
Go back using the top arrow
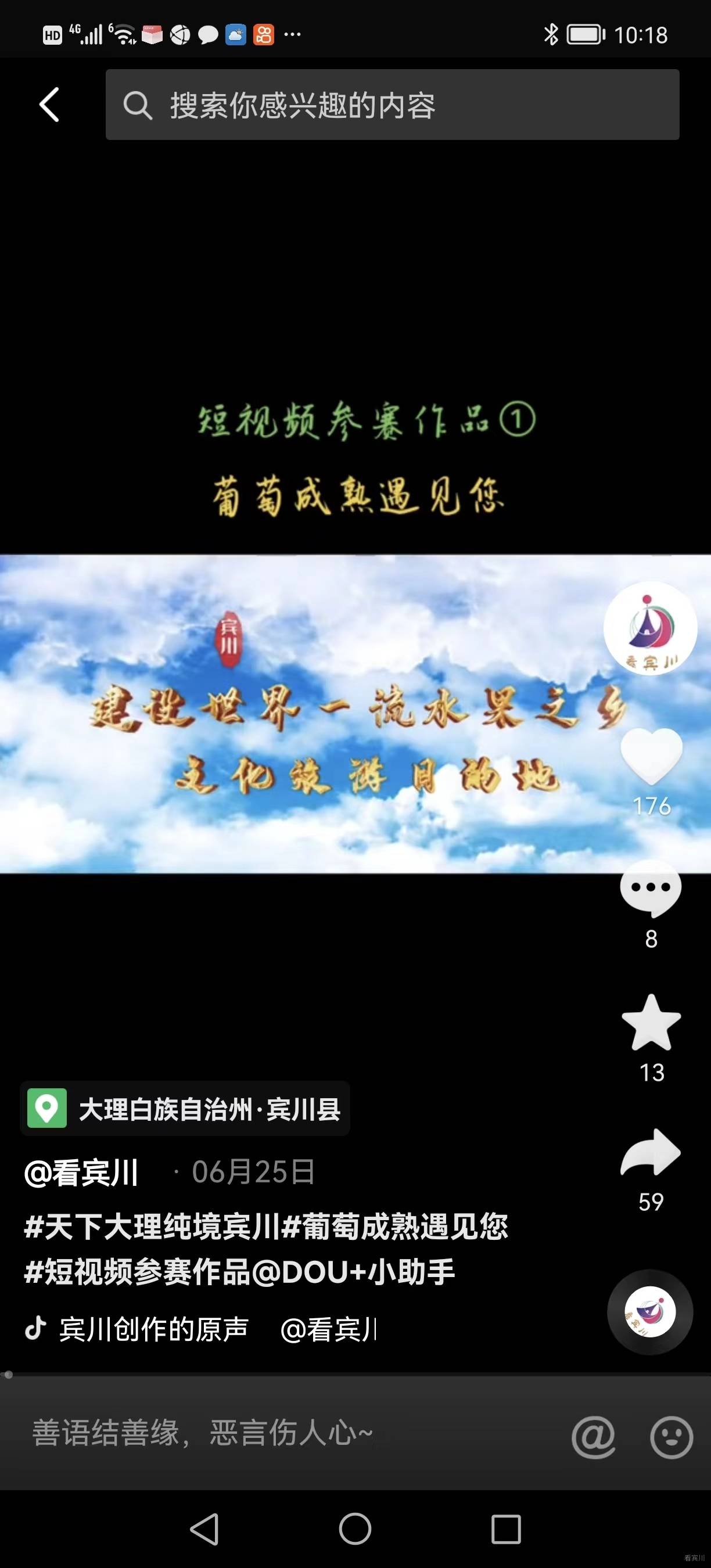(x=49, y=105)
